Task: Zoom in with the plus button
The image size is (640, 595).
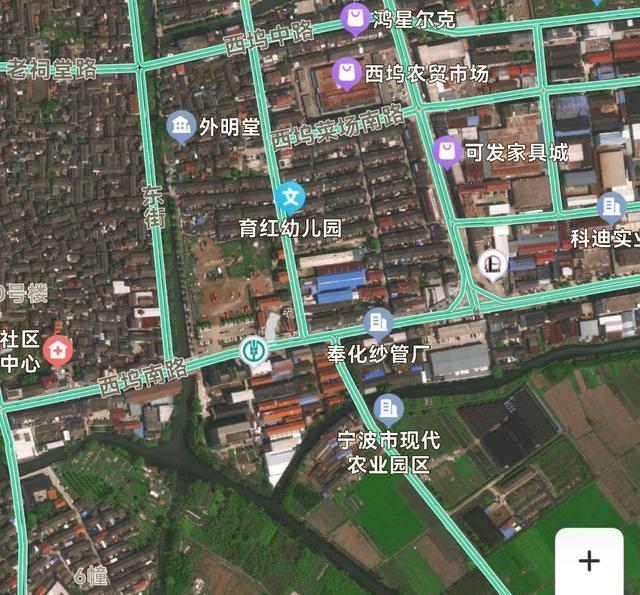Action: [x=589, y=561]
